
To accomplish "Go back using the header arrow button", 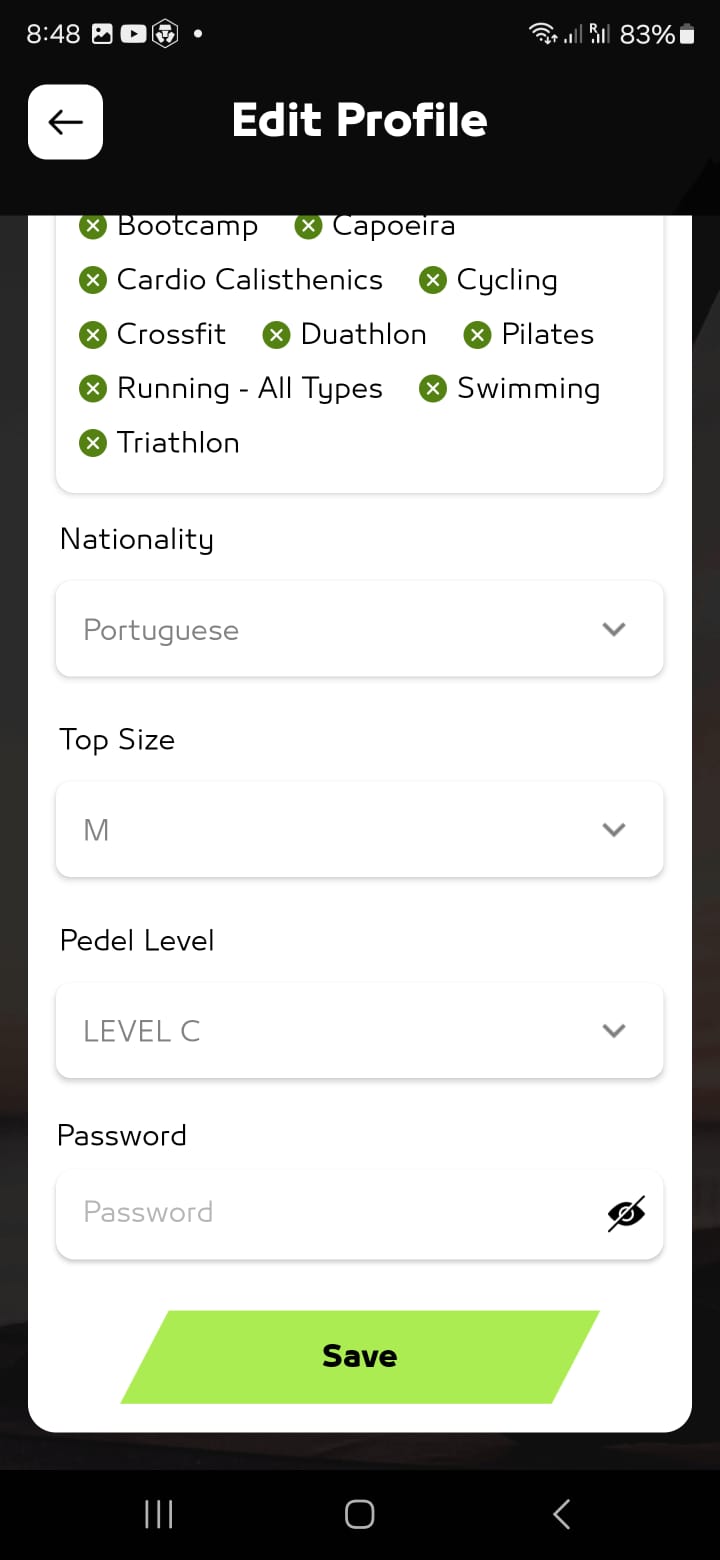I will [65, 122].
